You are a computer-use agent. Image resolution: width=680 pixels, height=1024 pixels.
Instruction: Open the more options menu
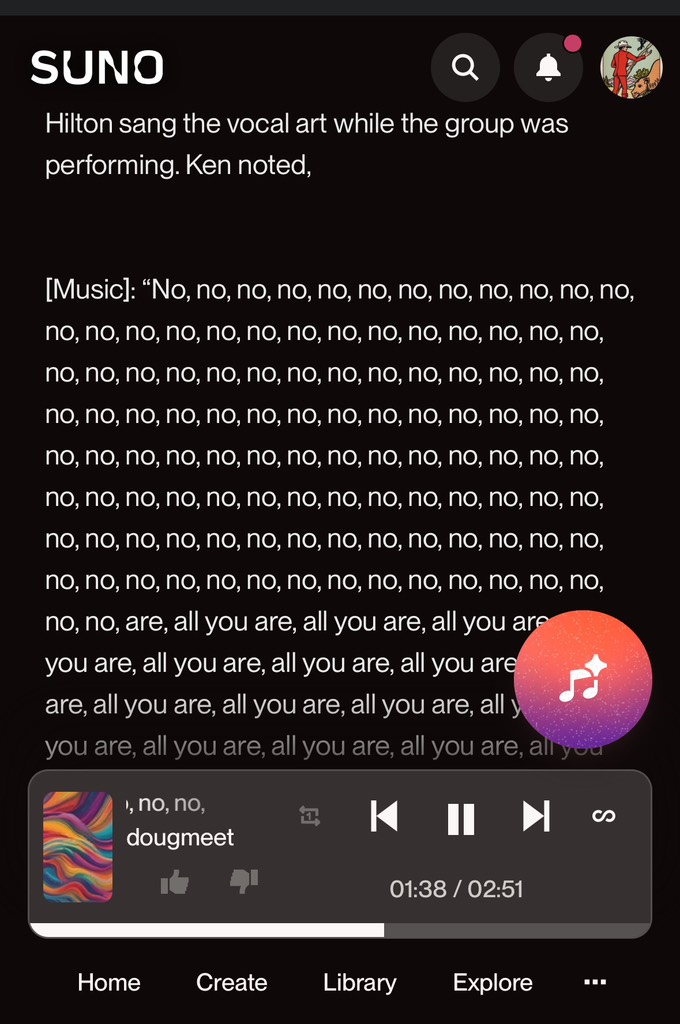[x=595, y=982]
